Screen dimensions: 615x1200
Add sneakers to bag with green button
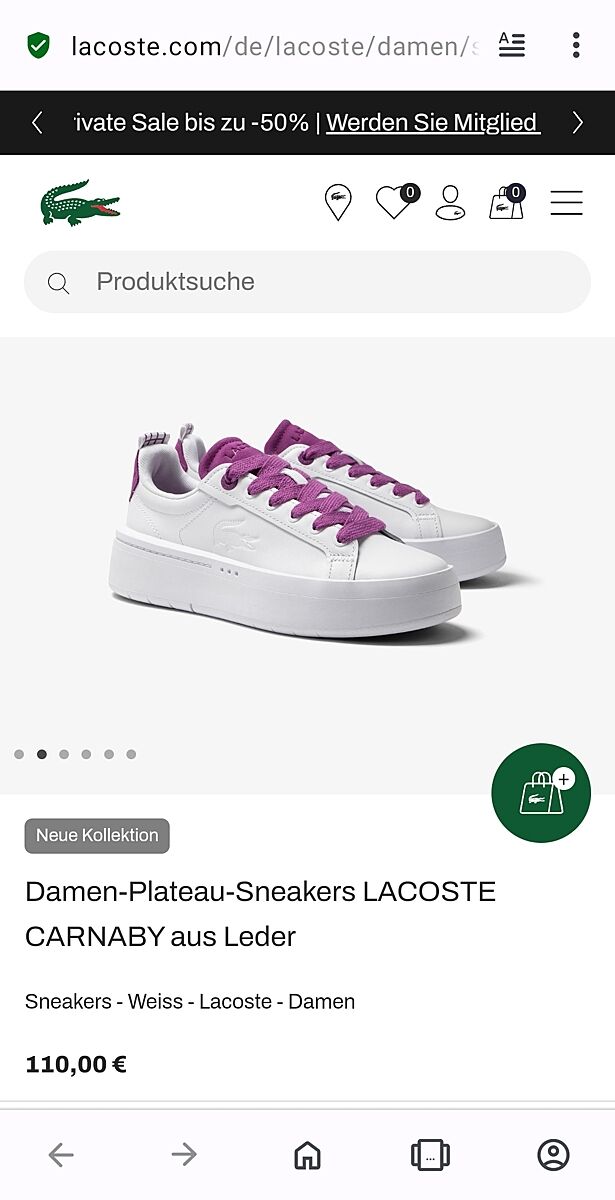[x=541, y=793]
